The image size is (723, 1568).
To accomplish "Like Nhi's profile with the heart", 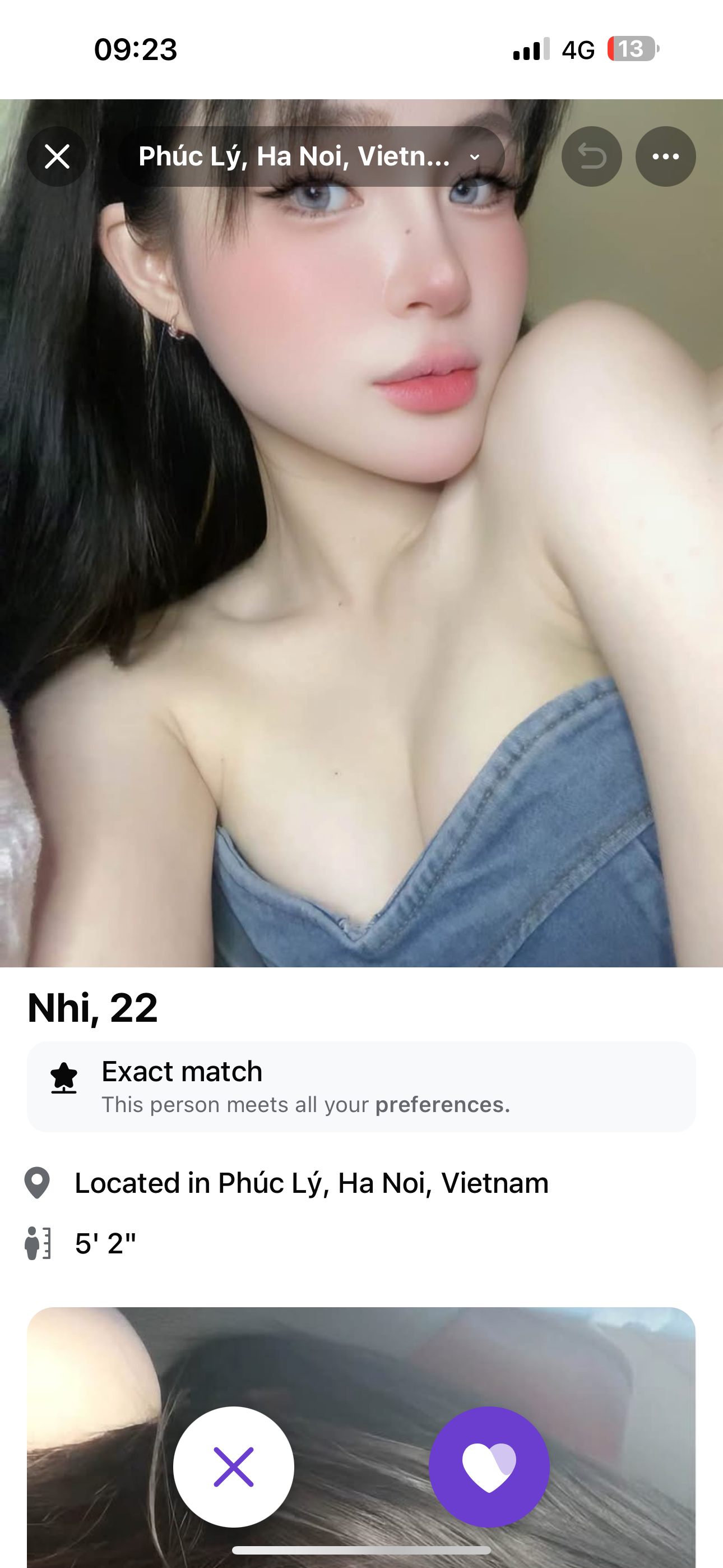I will click(489, 1467).
